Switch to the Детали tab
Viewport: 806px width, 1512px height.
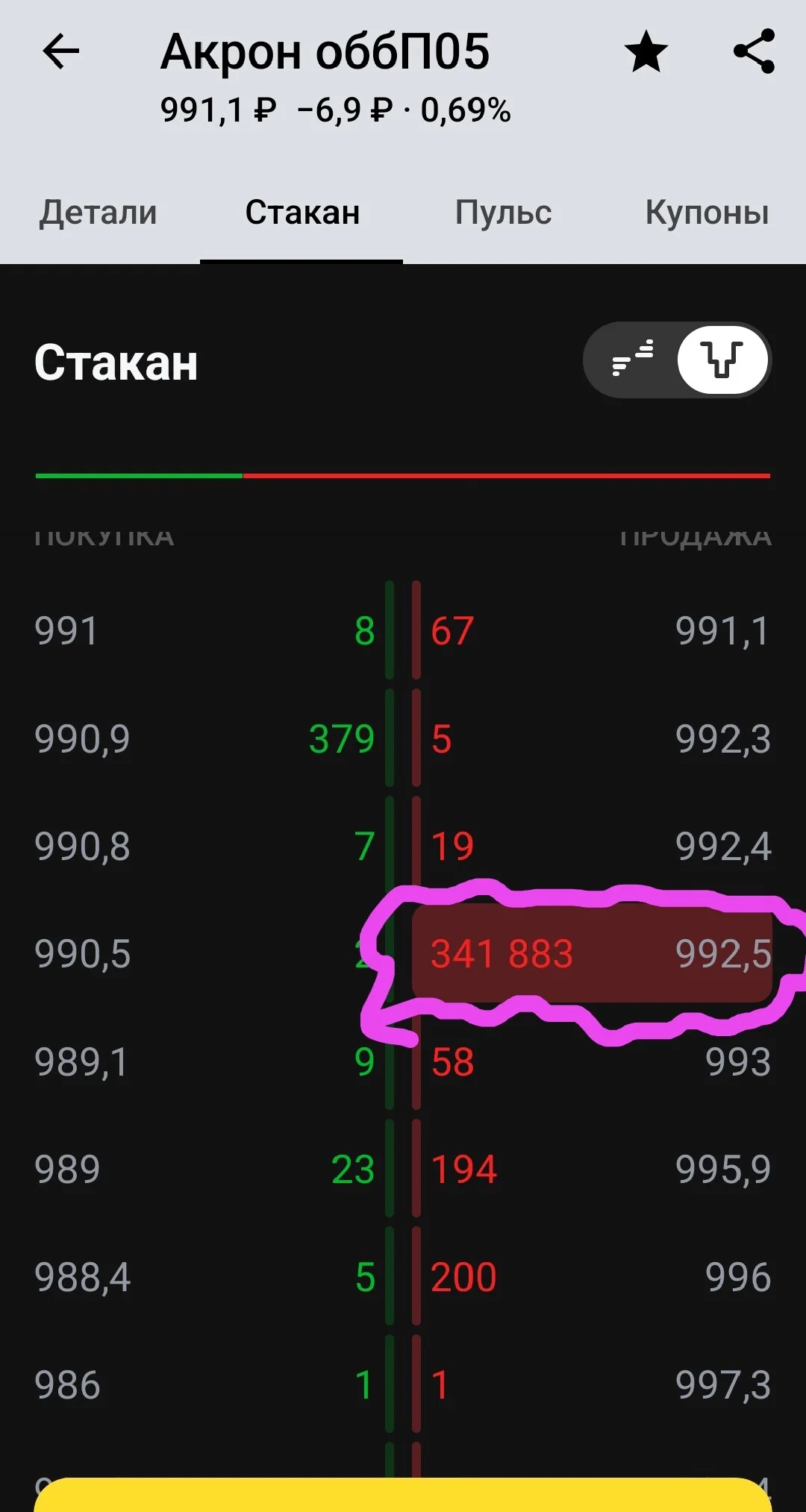pos(98,213)
